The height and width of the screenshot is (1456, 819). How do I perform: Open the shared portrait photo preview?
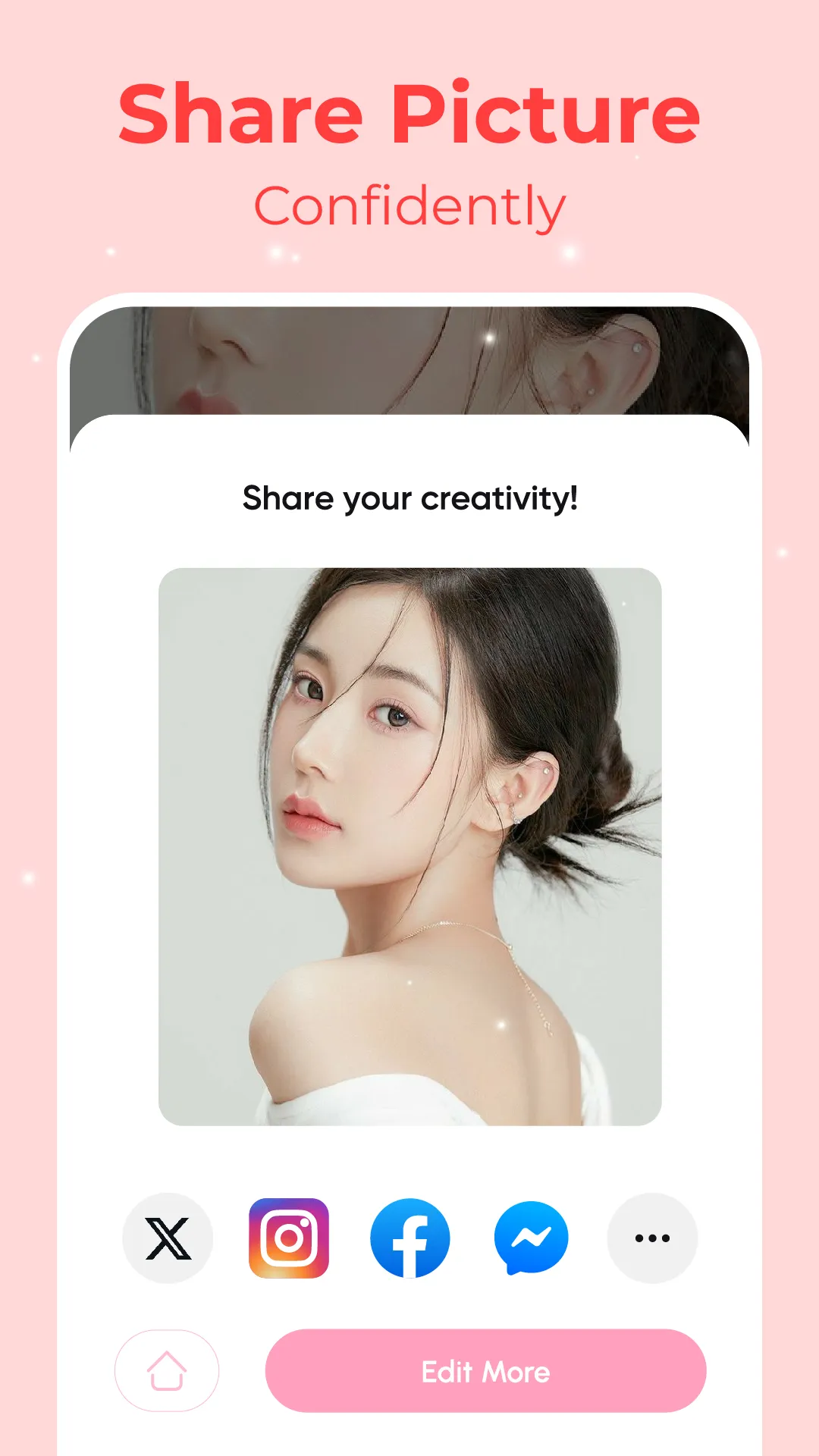409,849
